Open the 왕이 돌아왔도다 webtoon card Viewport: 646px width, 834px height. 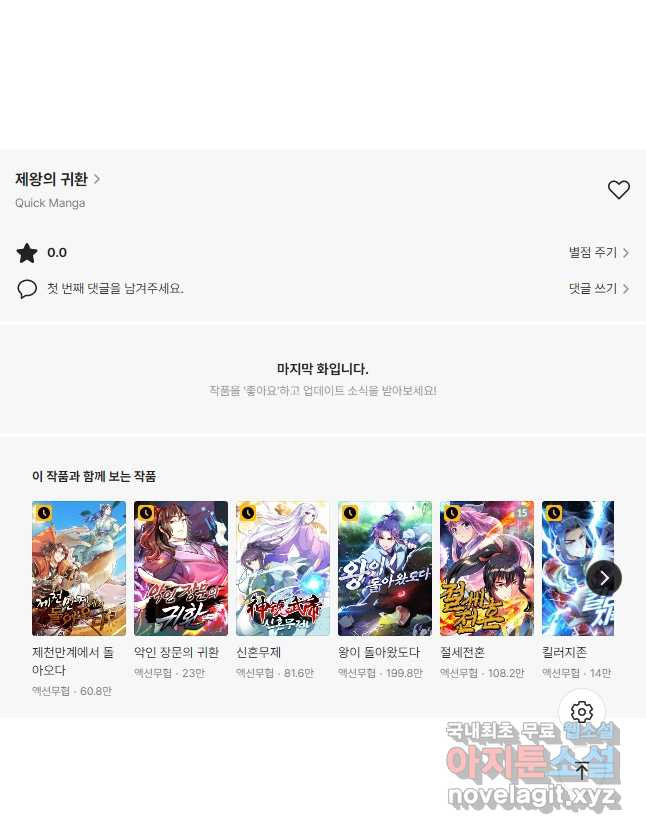pyautogui.click(x=385, y=568)
